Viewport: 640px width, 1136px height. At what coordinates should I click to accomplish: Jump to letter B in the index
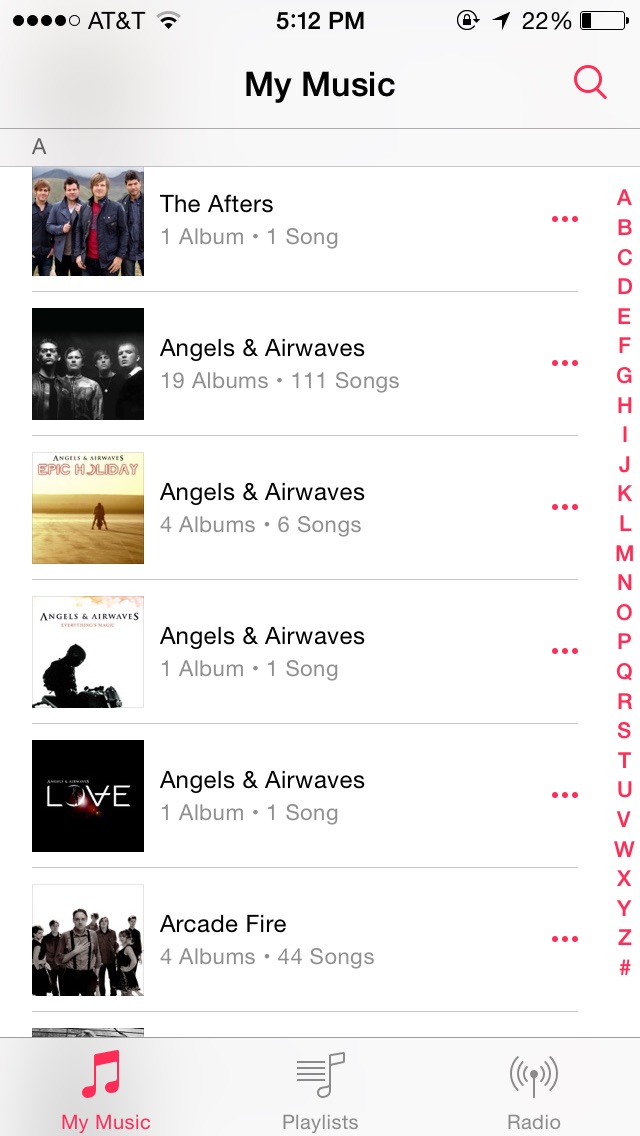point(624,227)
